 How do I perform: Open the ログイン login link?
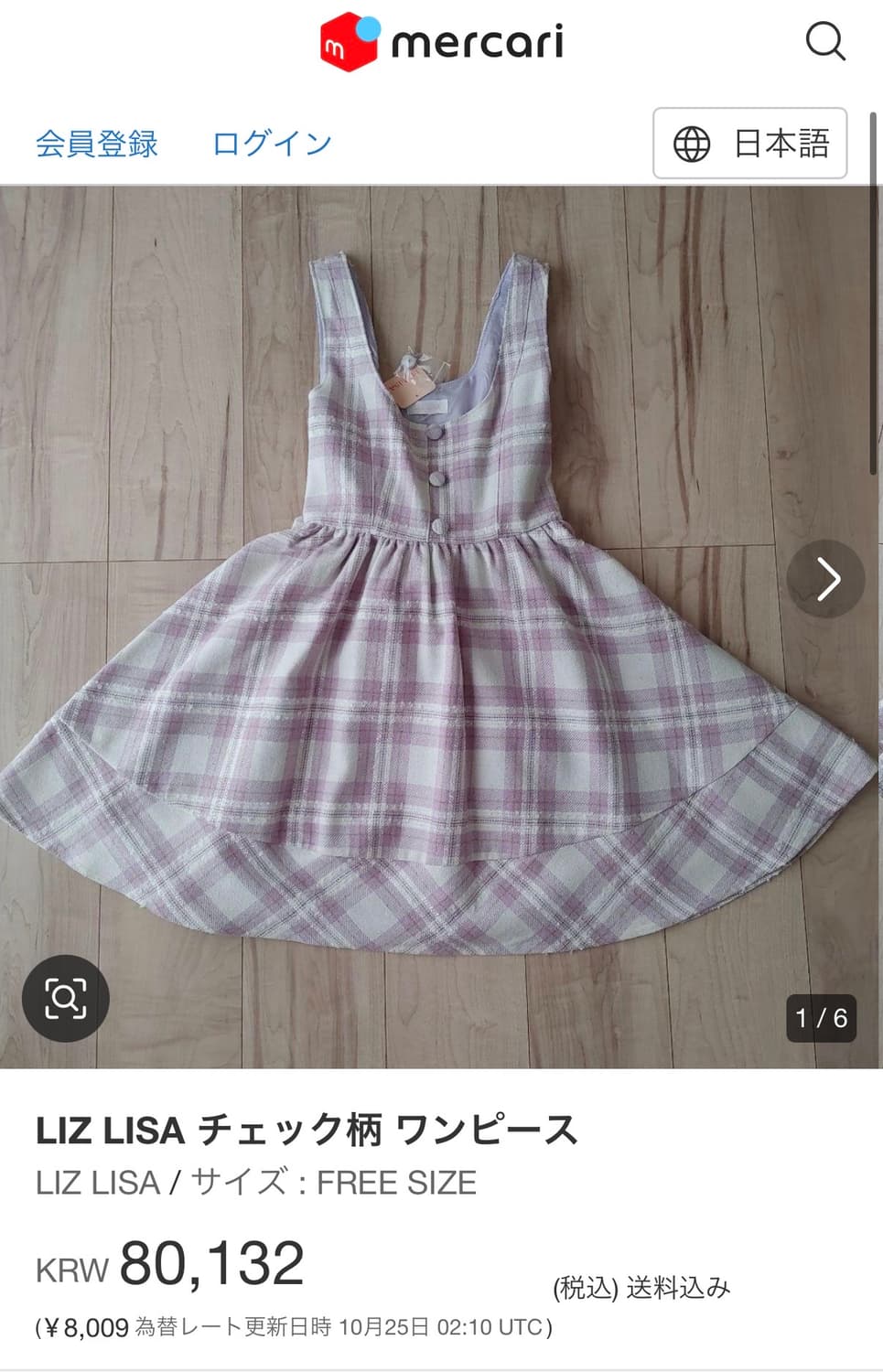pos(272,144)
